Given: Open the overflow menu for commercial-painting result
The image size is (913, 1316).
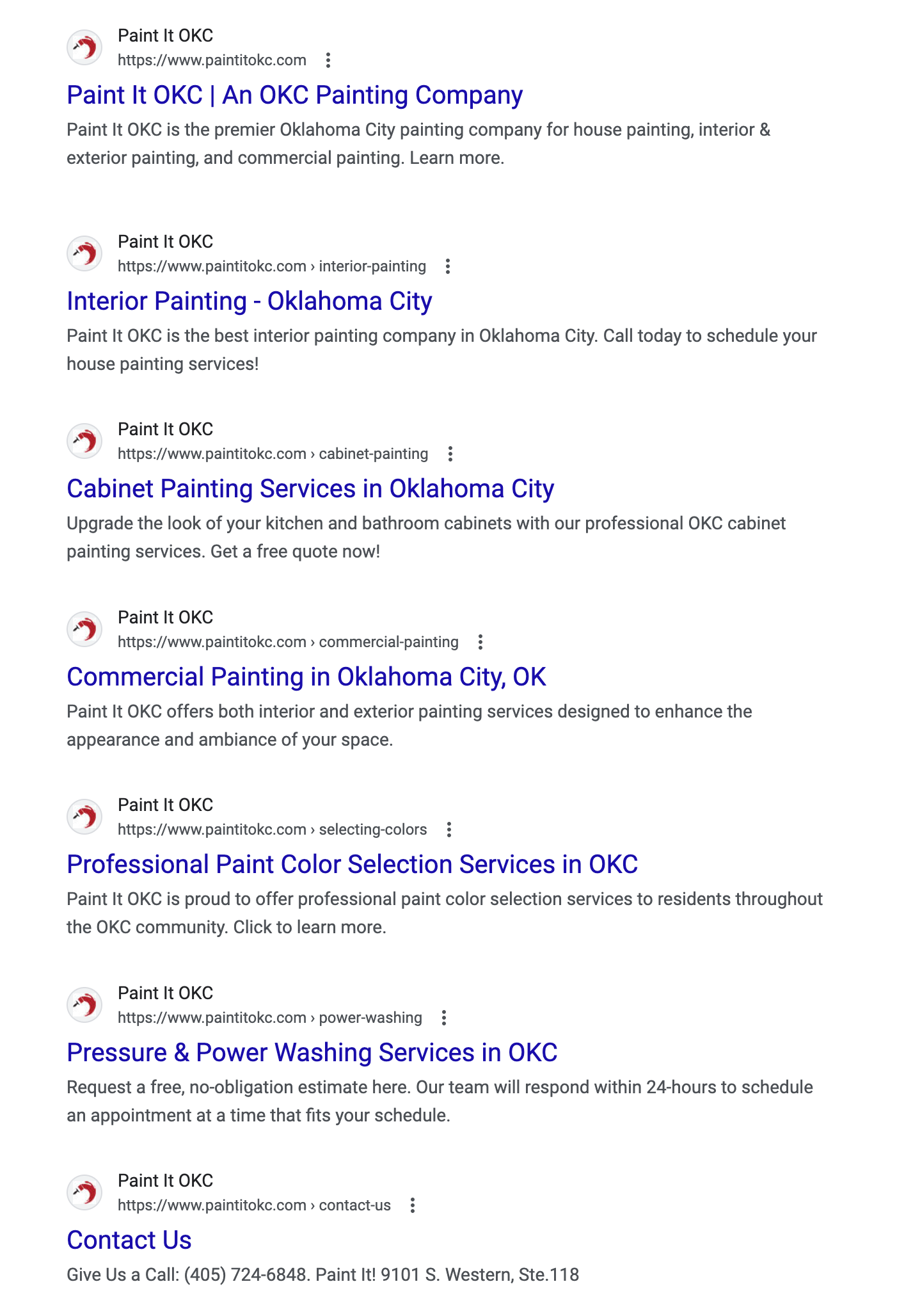Looking at the screenshot, I should tap(480, 642).
